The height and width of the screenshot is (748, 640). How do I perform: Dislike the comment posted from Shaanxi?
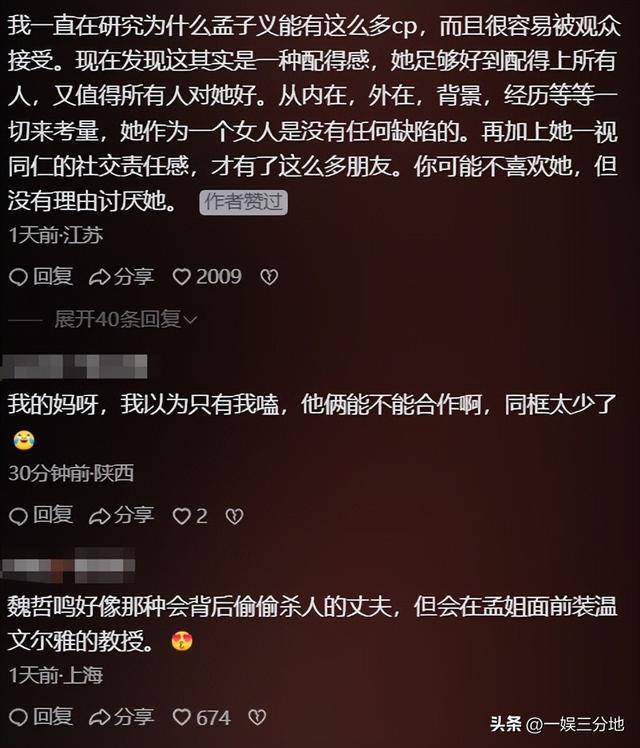click(x=234, y=516)
